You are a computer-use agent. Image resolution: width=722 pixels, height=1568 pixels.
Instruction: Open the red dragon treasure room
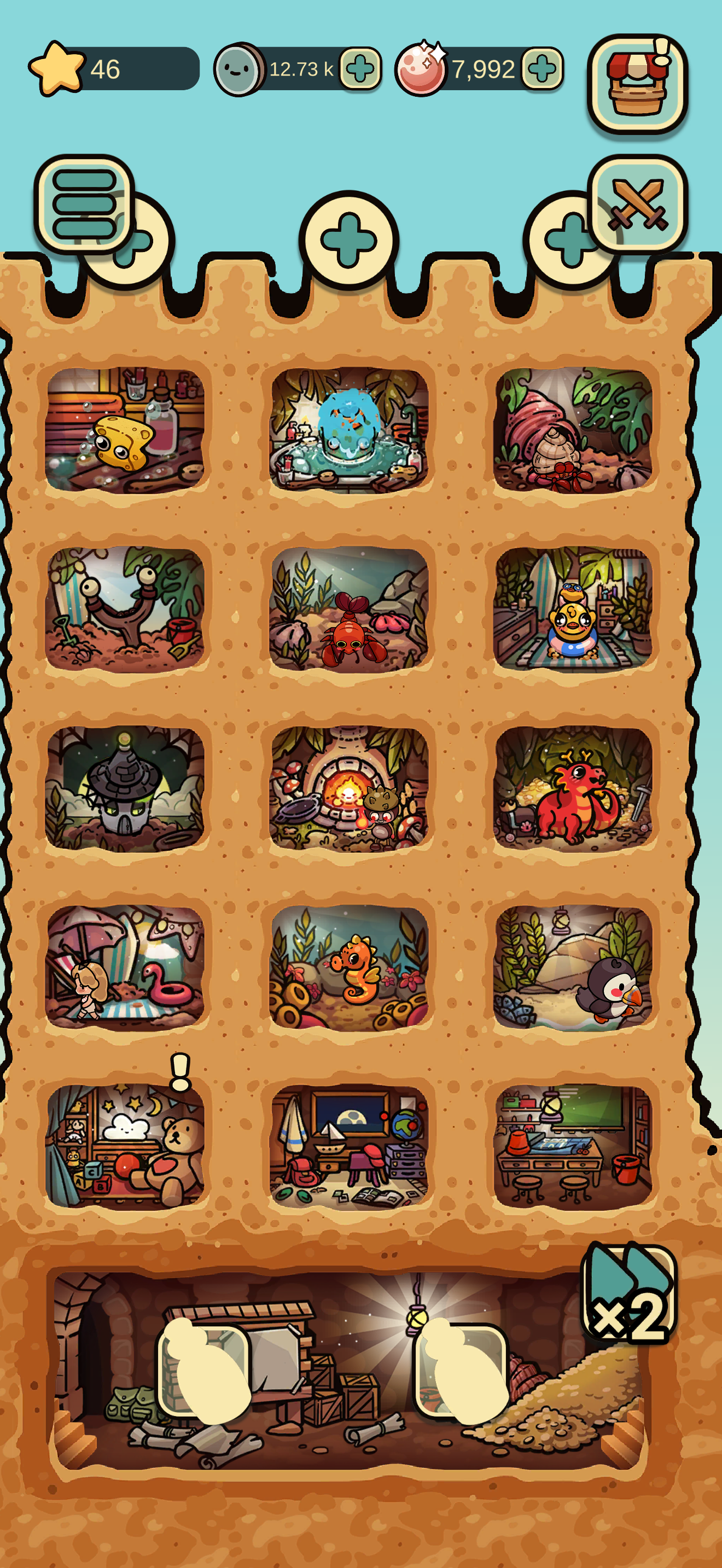pyautogui.click(x=572, y=788)
